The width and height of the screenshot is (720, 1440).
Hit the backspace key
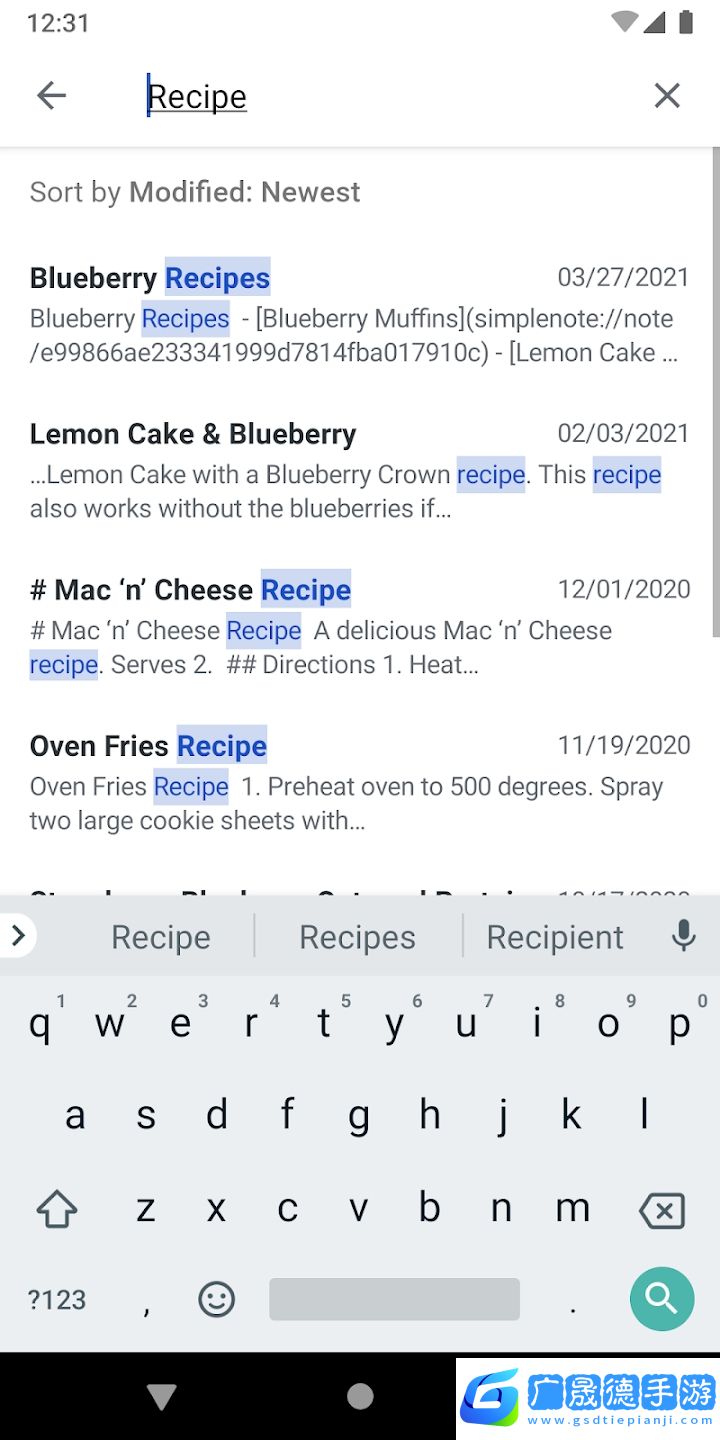pyautogui.click(x=662, y=1210)
